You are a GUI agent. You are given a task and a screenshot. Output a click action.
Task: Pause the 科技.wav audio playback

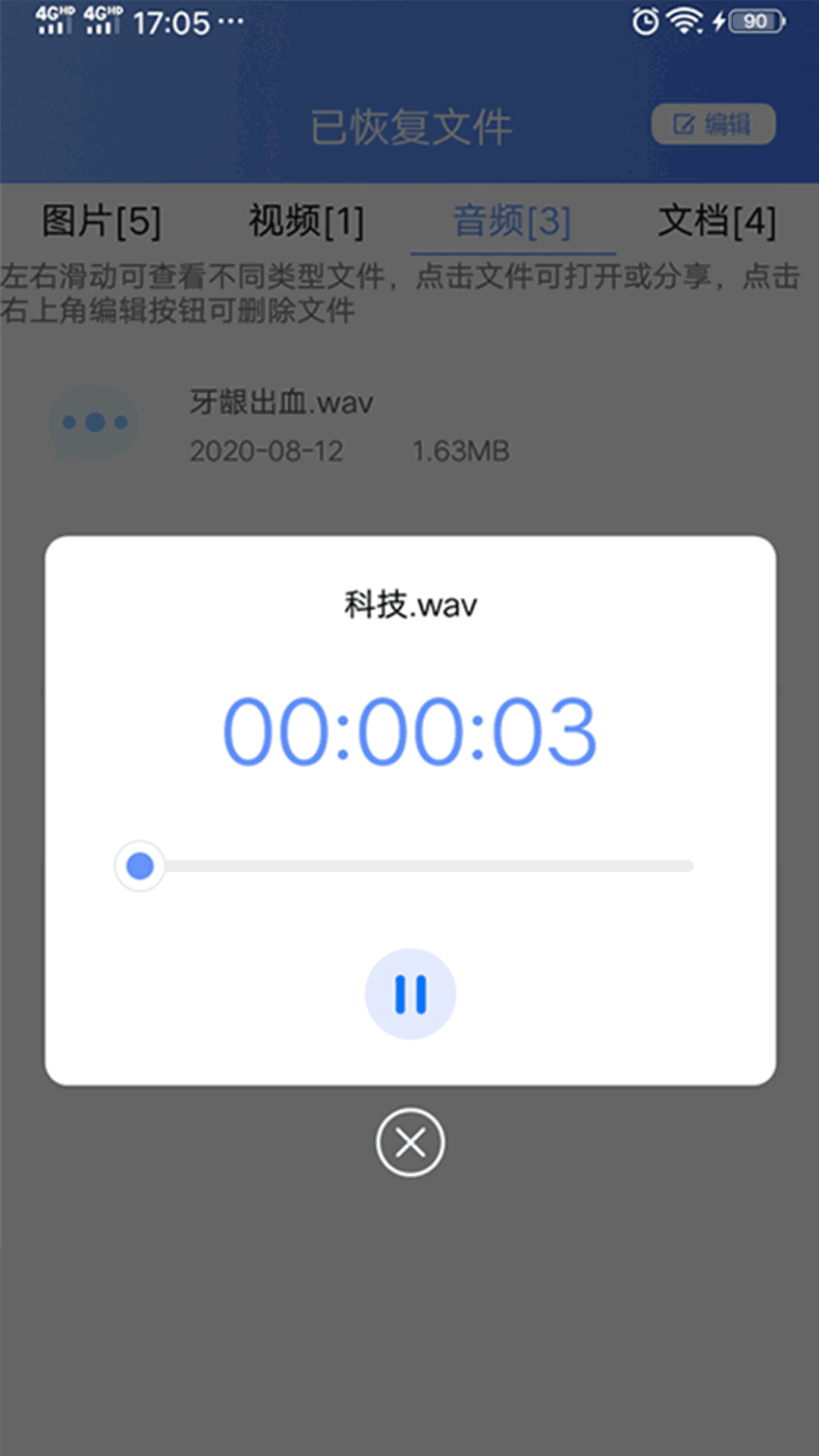[410, 993]
